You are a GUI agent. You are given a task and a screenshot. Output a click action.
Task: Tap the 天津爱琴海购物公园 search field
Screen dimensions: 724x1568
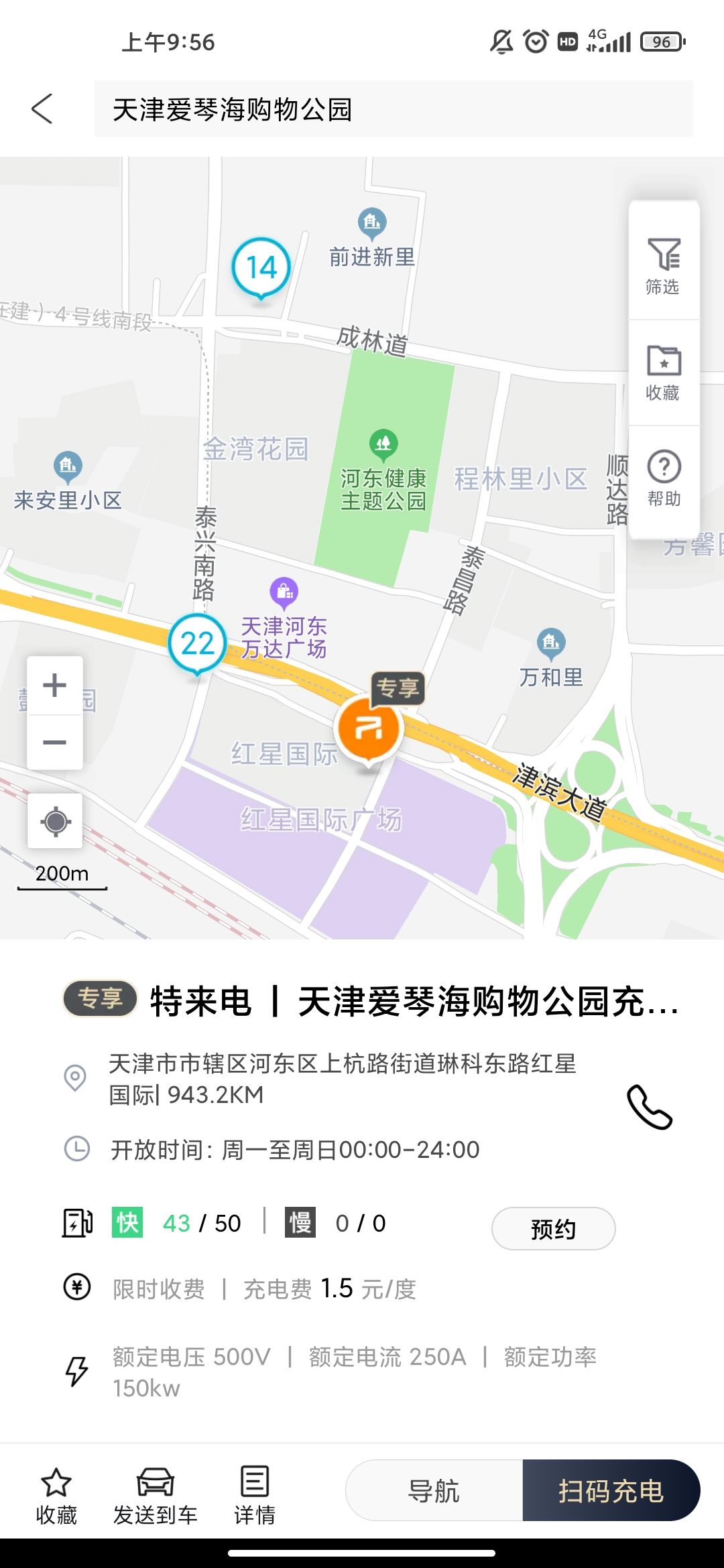pos(393,109)
